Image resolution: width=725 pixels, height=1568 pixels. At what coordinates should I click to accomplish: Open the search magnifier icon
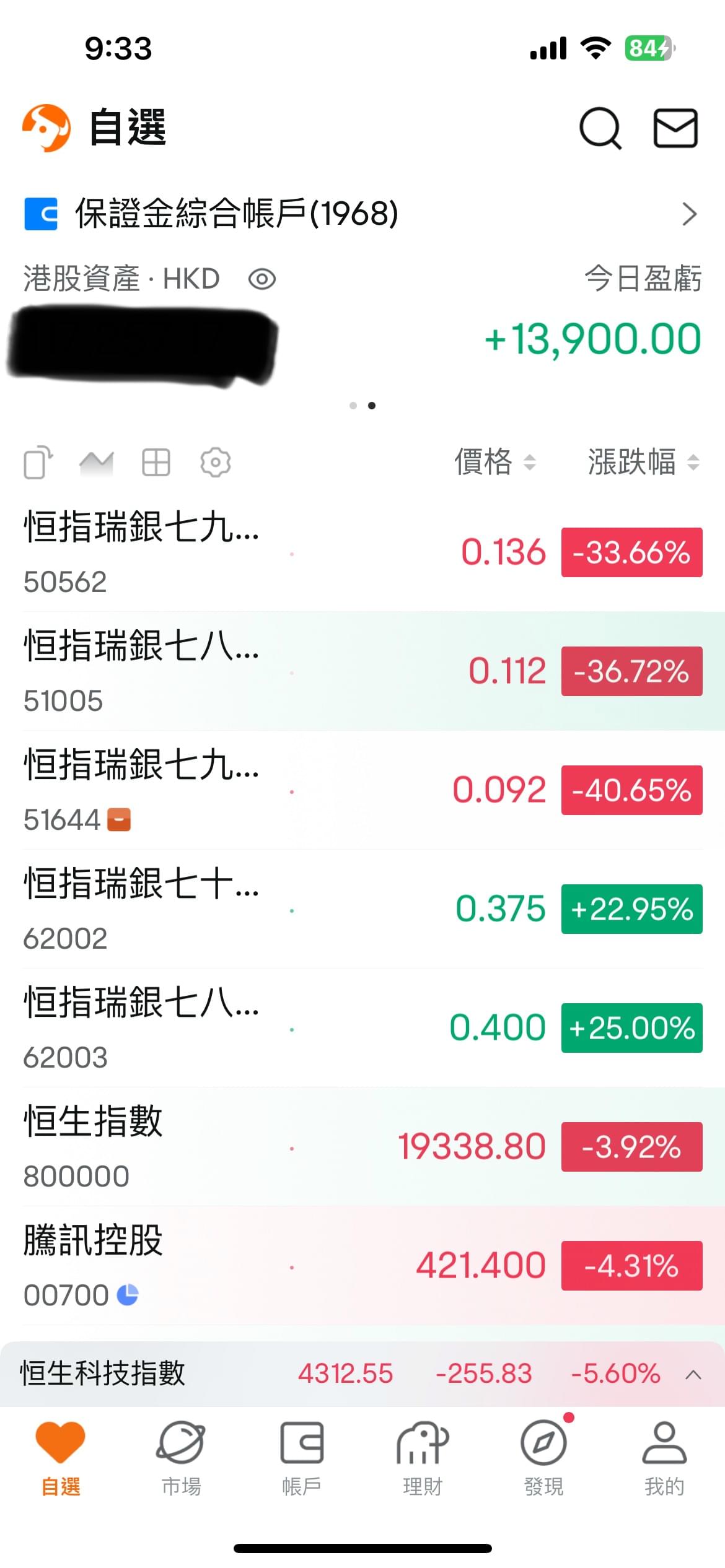point(600,128)
